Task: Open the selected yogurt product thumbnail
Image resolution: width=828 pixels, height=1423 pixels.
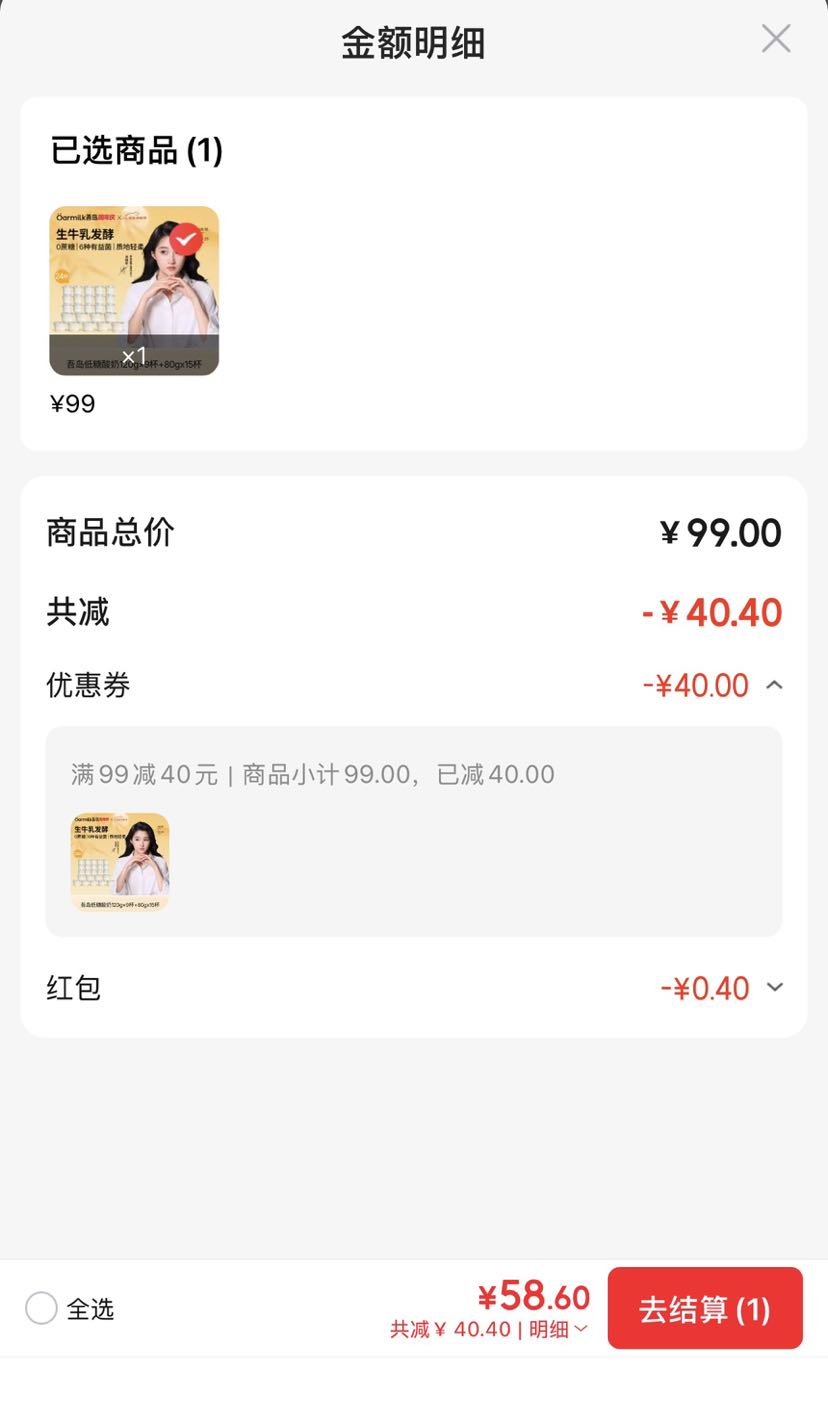Action: pyautogui.click(x=134, y=291)
